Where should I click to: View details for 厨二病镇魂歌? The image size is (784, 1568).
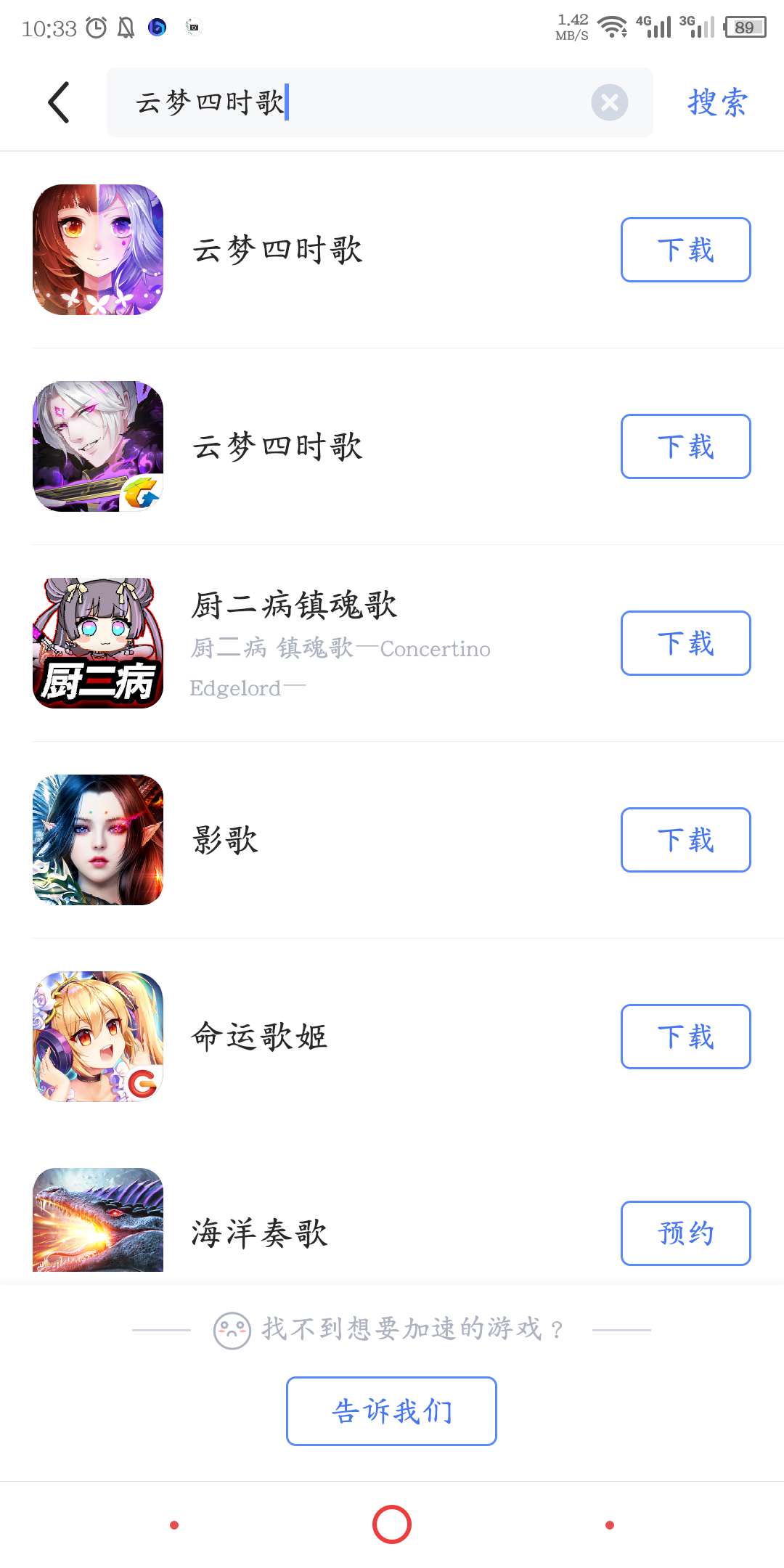(x=294, y=605)
